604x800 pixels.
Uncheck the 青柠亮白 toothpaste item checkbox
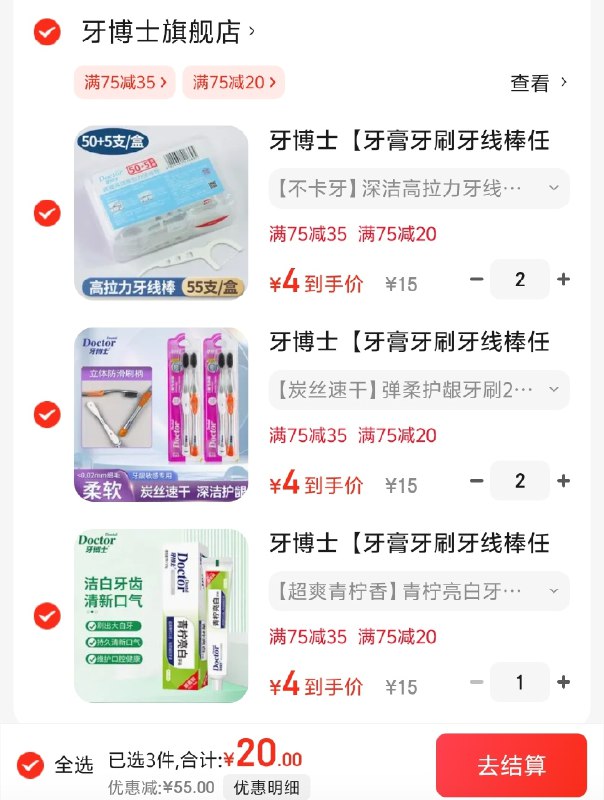click(x=47, y=616)
